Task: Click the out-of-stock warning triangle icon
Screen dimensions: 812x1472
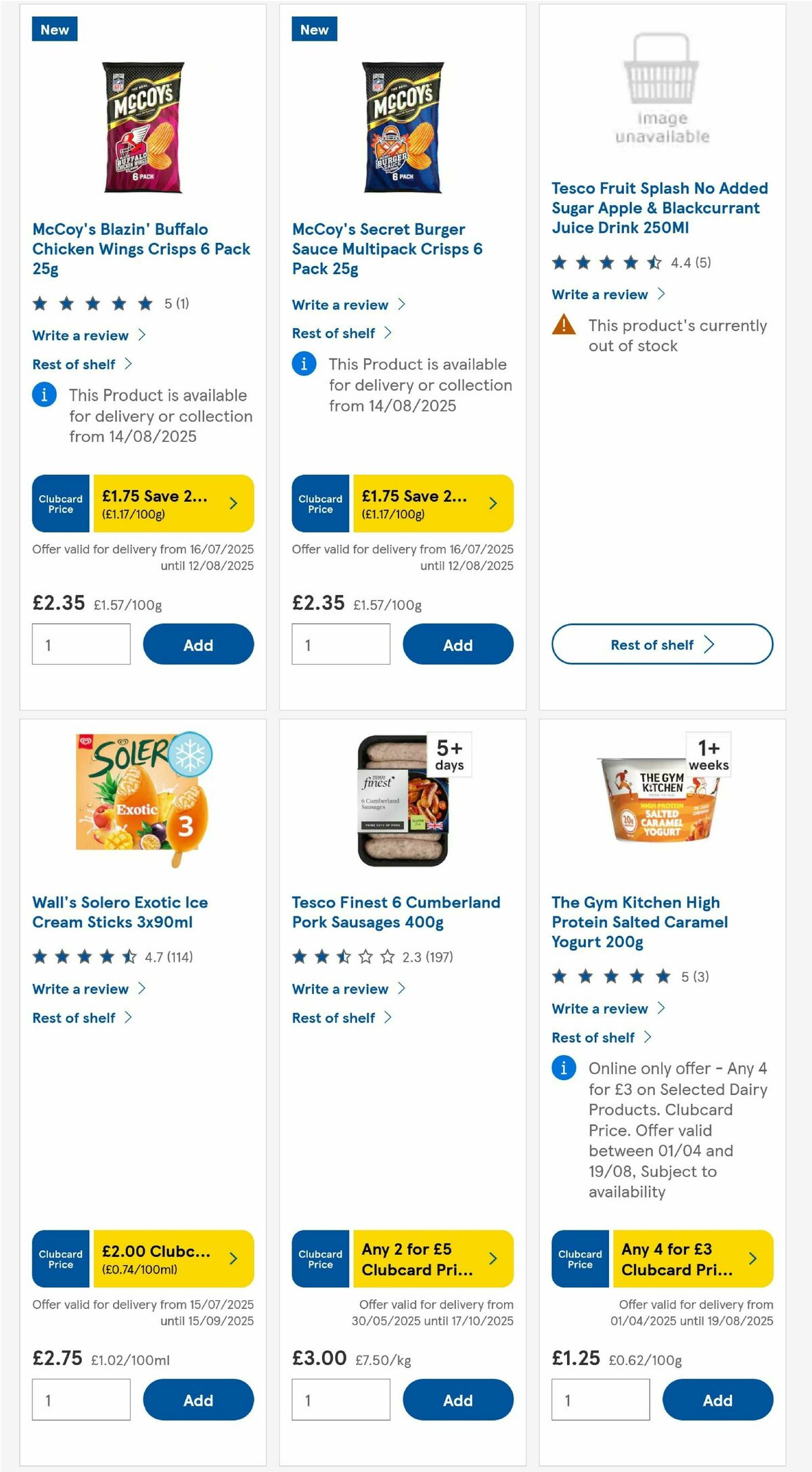Action: coord(562,325)
